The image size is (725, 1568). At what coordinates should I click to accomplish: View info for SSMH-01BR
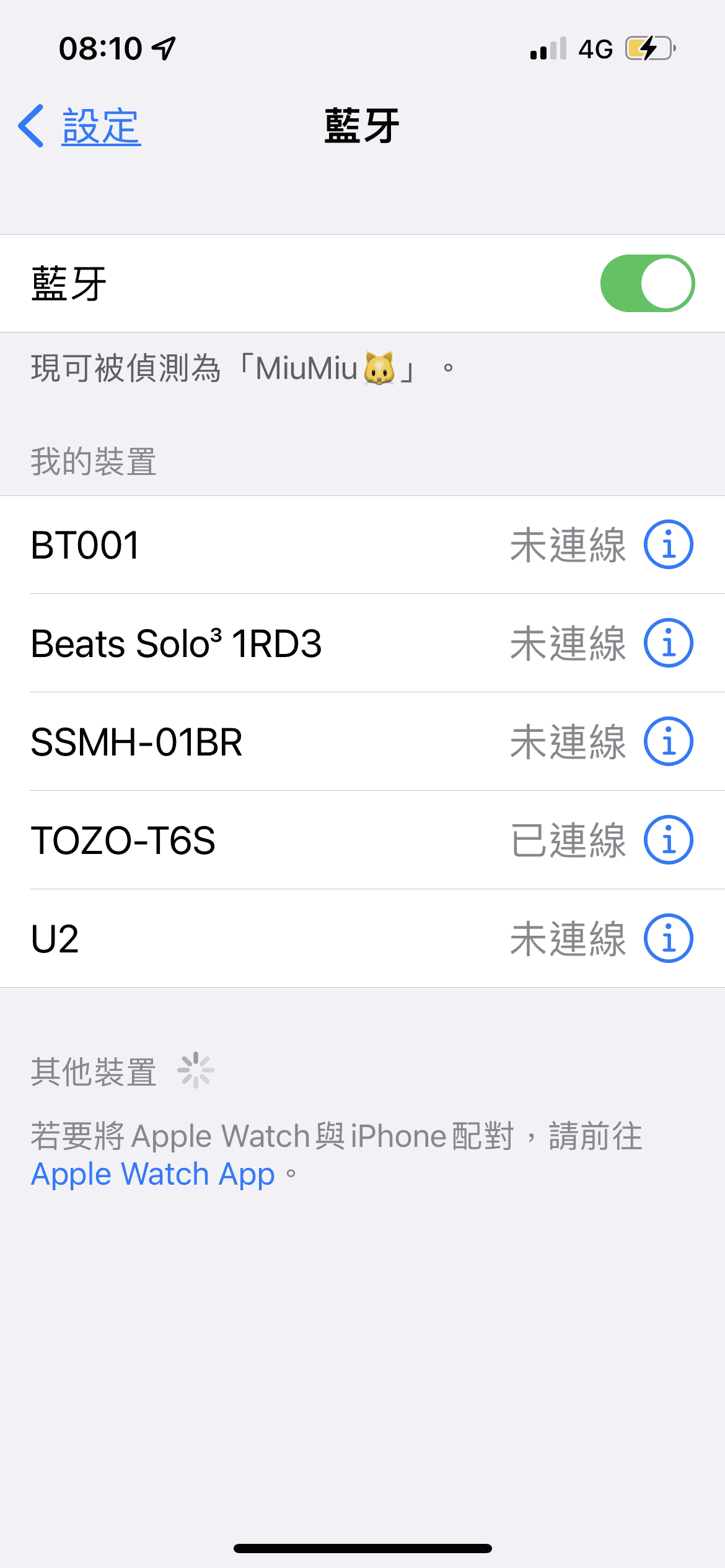coord(668,742)
